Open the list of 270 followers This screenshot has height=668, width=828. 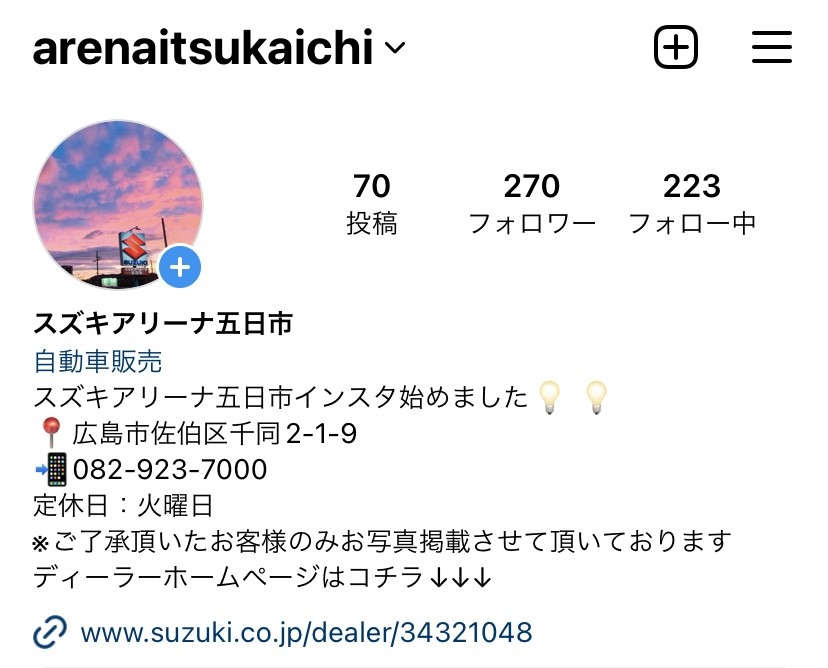pyautogui.click(x=532, y=203)
